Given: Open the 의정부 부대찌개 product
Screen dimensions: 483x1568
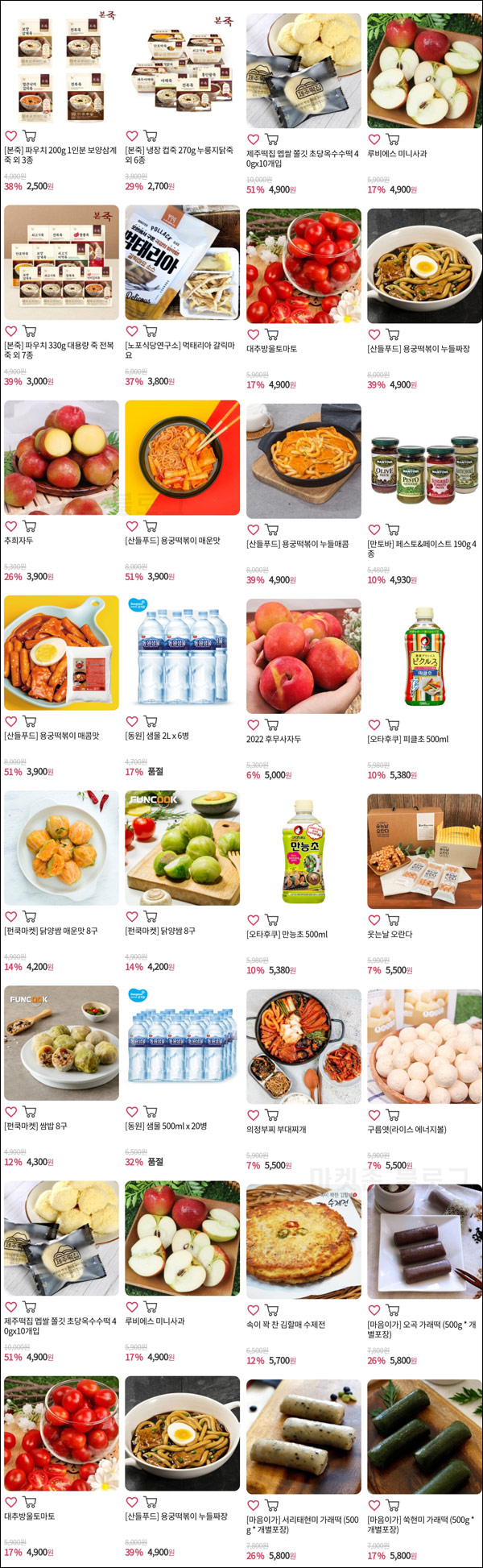Looking at the screenshot, I should click(x=303, y=1046).
